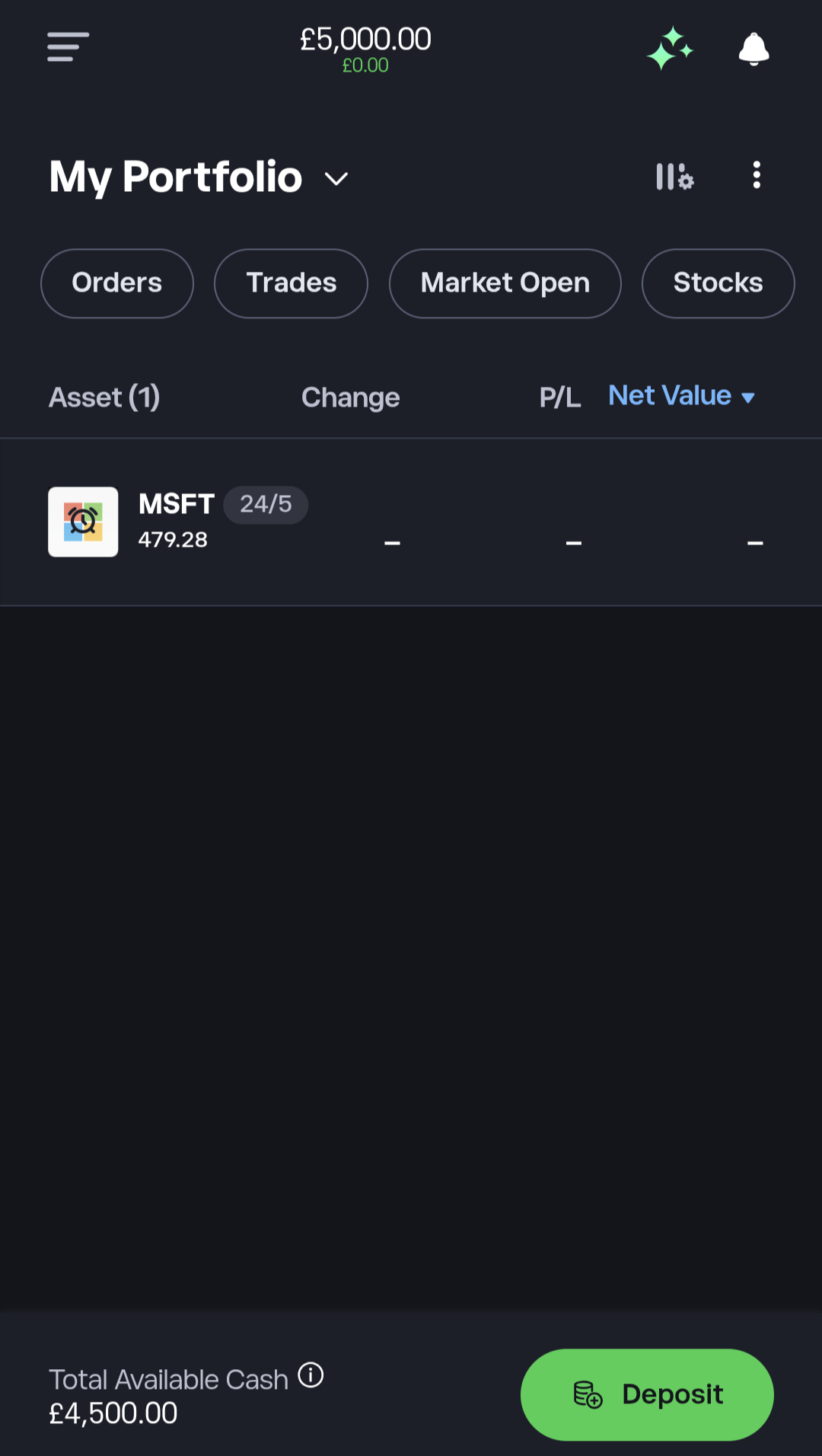Screen dimensions: 822x1456
Task: Open column layout settings
Action: point(674,177)
